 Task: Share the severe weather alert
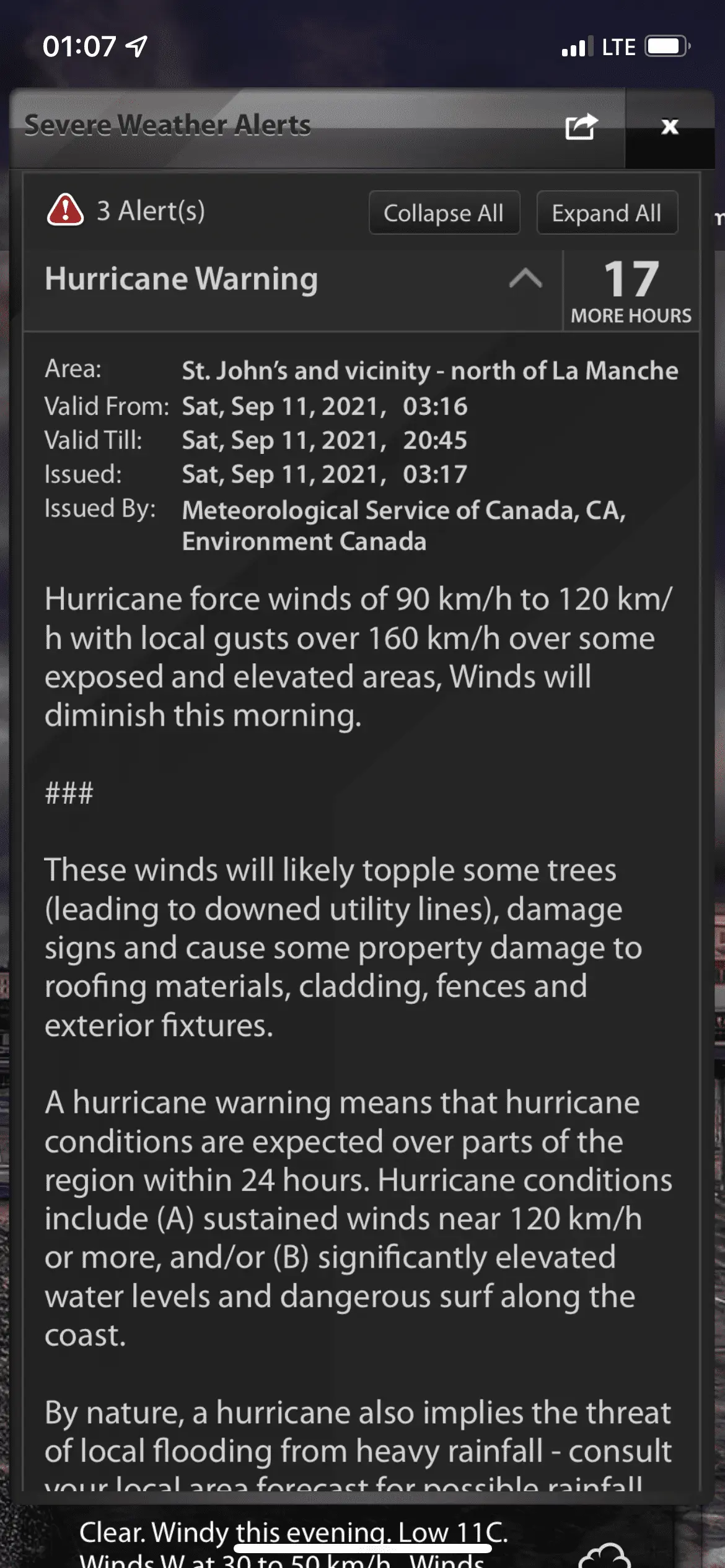(581, 127)
